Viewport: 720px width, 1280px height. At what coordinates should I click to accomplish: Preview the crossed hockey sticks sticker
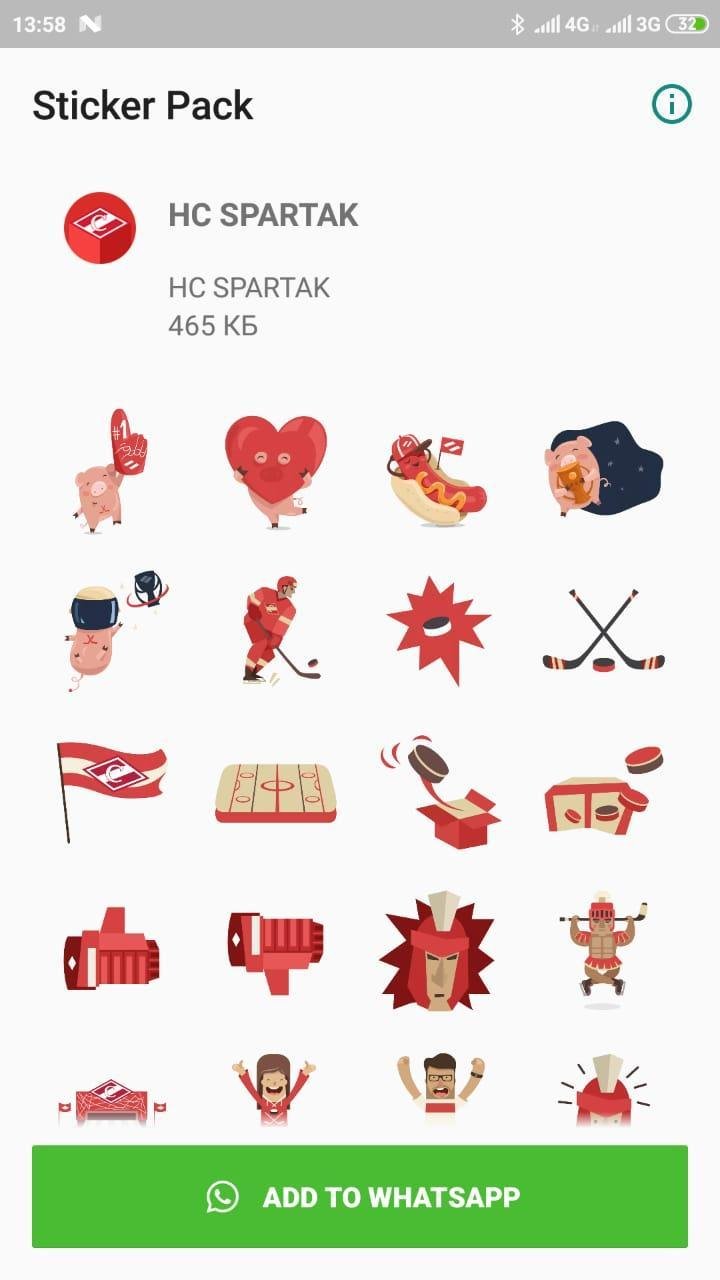point(603,632)
